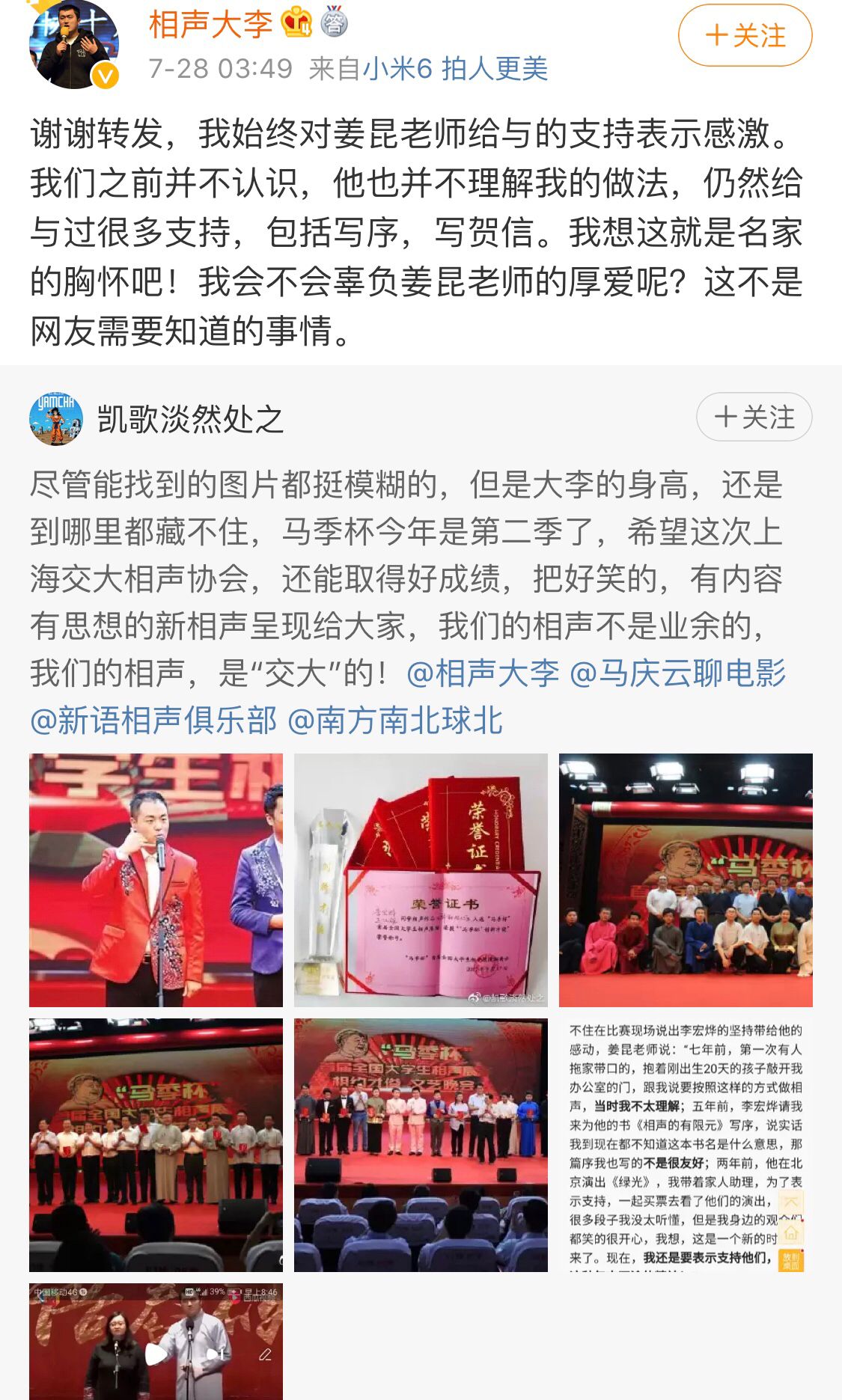
Task: Open the @马庆云聊电影 mention
Action: [678, 673]
